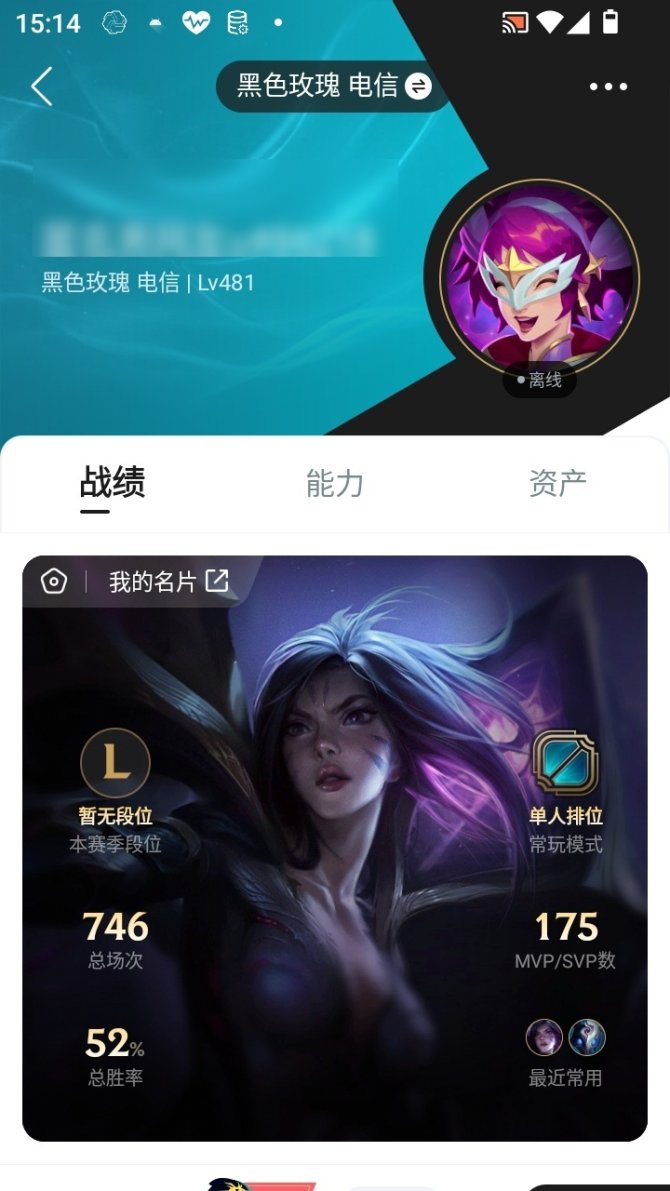Tap the pentagon settings icon on the card
This screenshot has height=1191, width=670.
(x=54, y=581)
